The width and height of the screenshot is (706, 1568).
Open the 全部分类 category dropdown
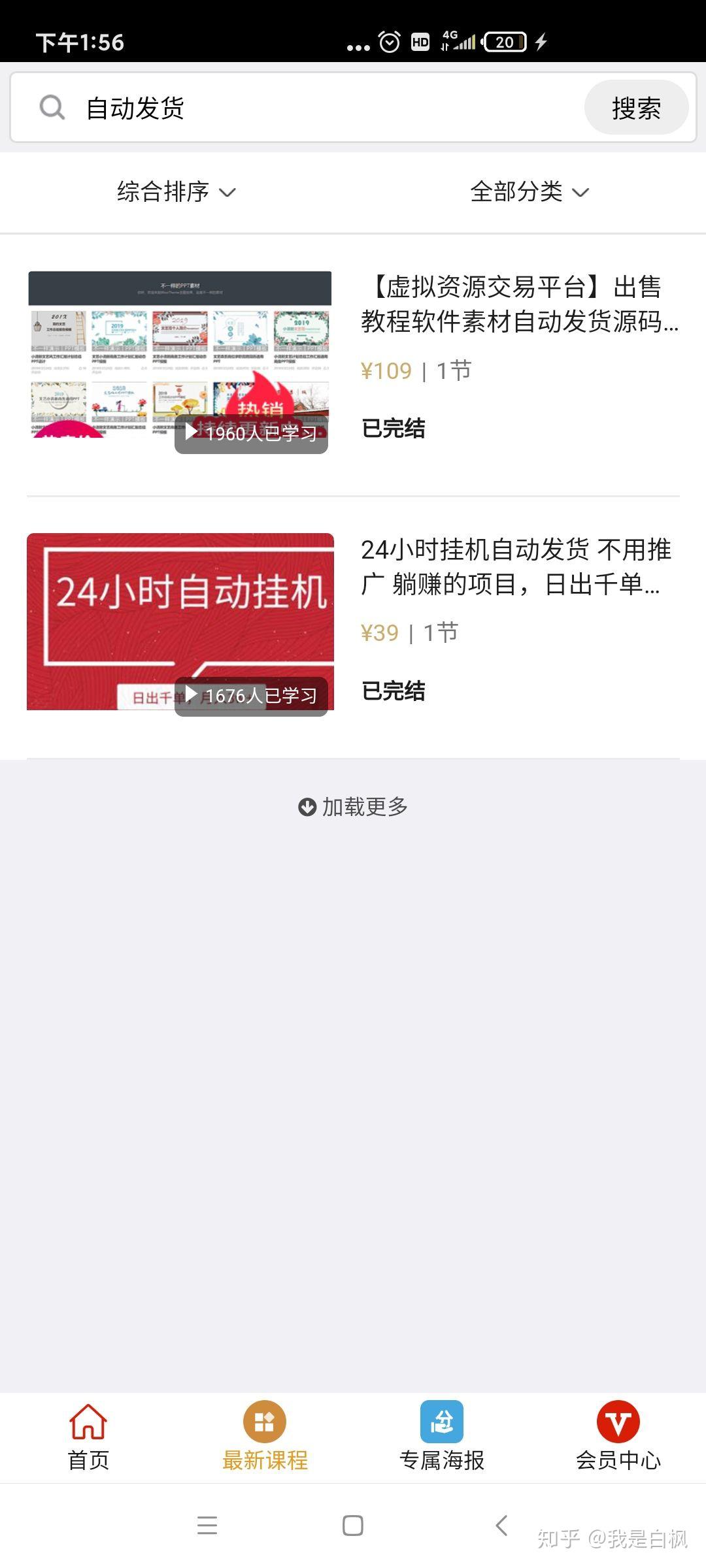[529, 192]
